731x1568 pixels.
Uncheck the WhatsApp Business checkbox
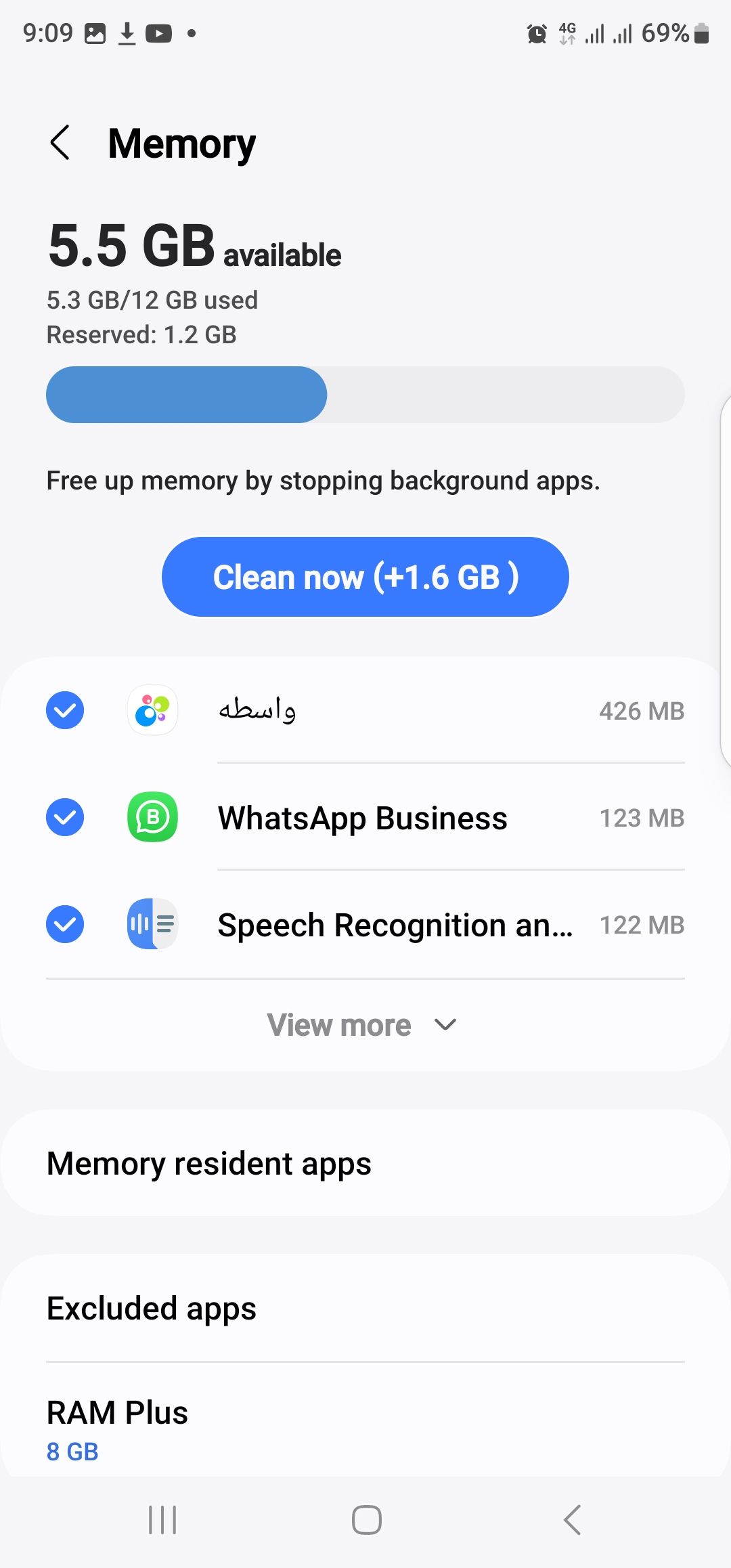(65, 817)
